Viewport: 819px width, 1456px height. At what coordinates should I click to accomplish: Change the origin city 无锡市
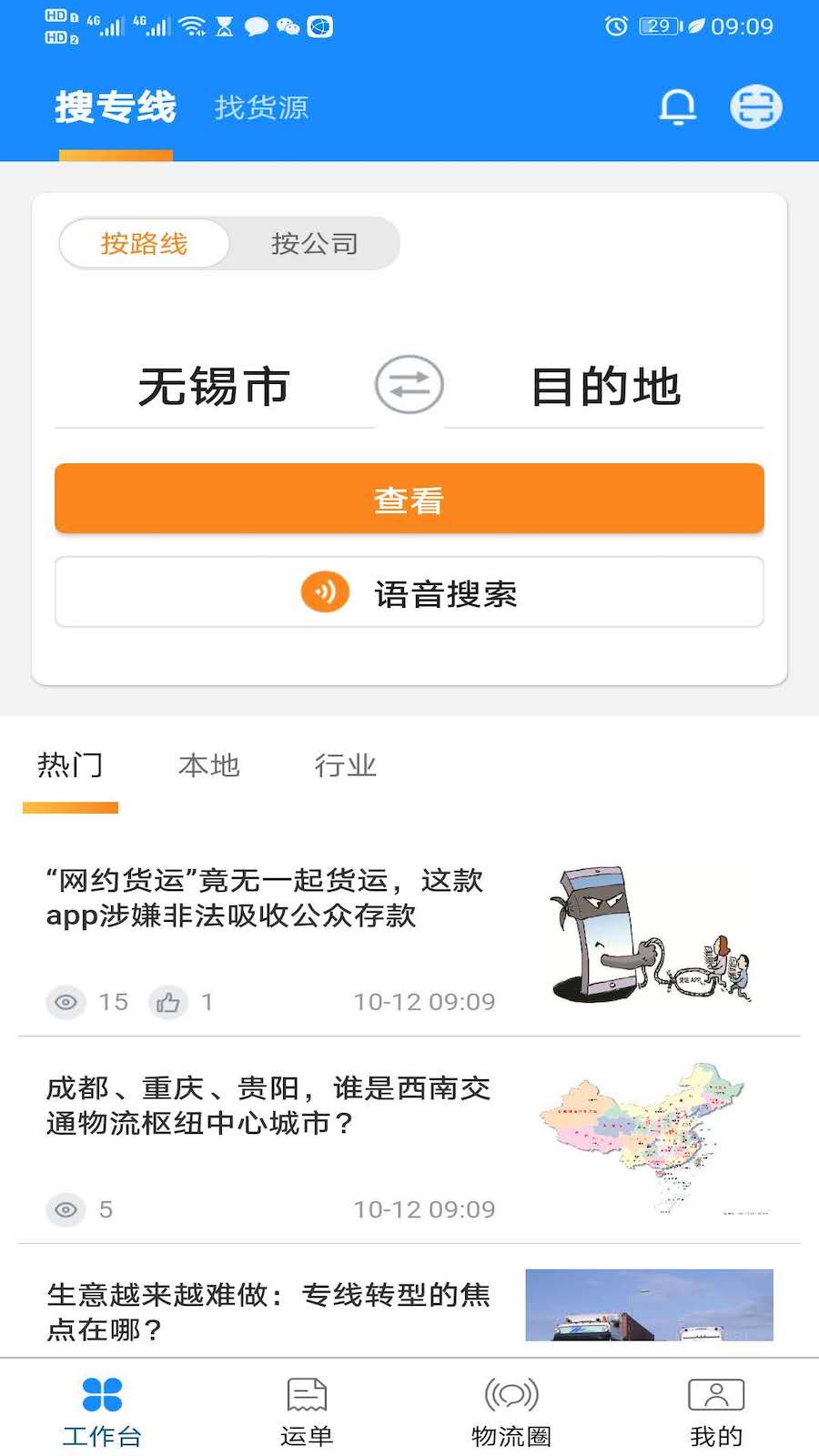coord(214,387)
